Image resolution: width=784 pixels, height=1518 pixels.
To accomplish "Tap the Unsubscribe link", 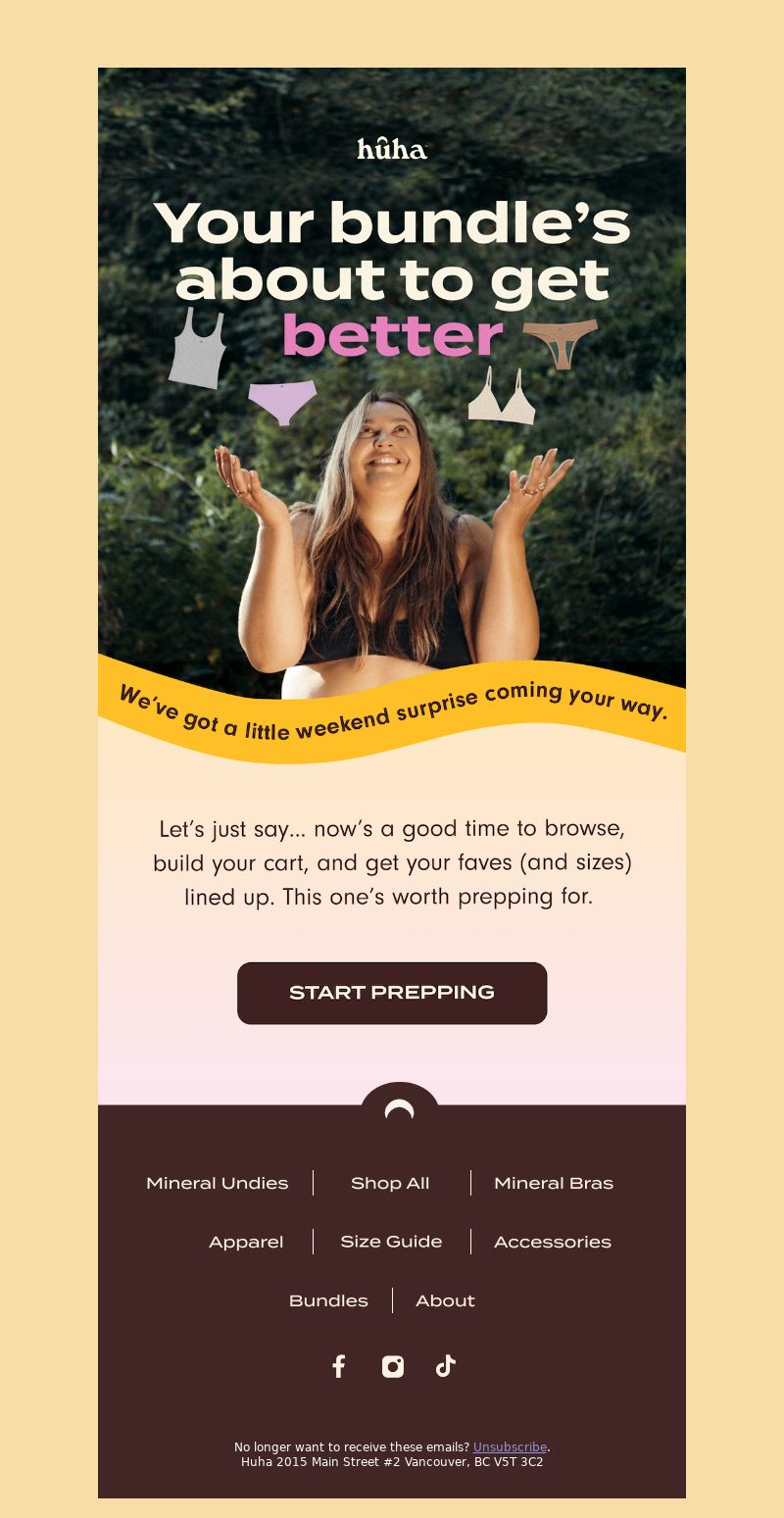I will (x=510, y=1446).
